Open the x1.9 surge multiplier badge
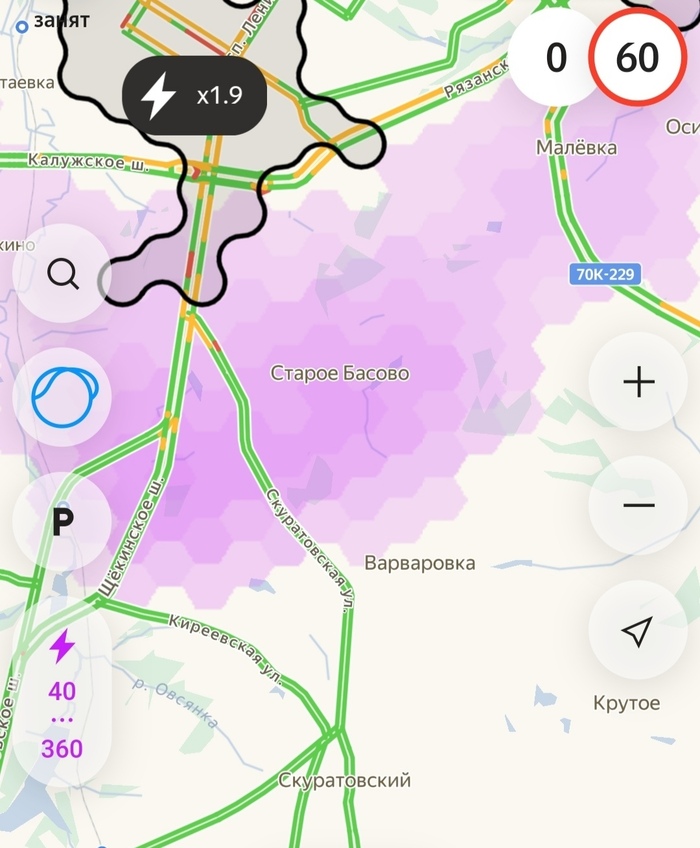700x848 pixels. click(x=194, y=96)
